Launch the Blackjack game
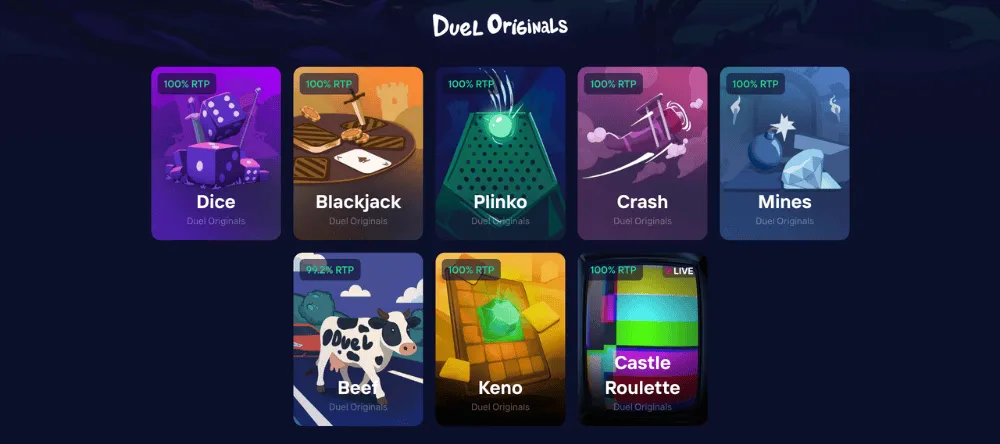Screen dimensions: 1000x444 coord(358,153)
